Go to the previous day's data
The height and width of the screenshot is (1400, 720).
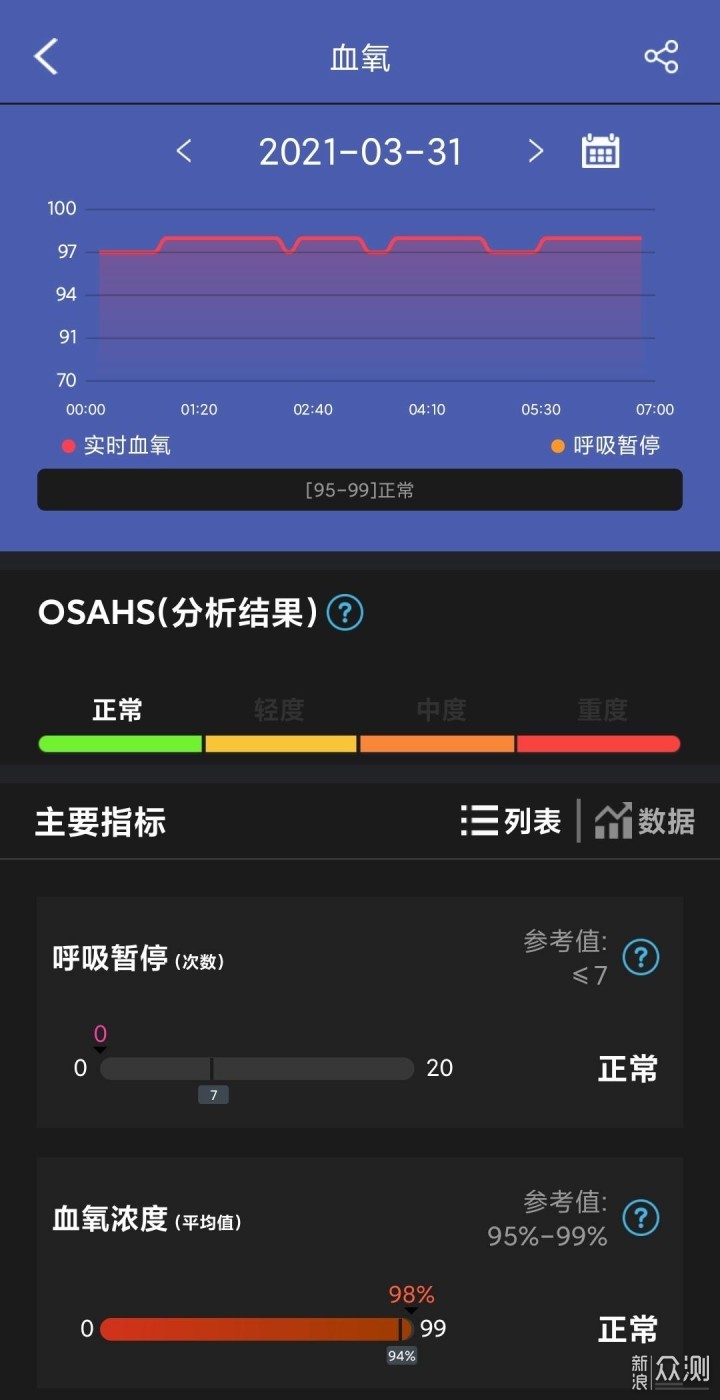(184, 151)
